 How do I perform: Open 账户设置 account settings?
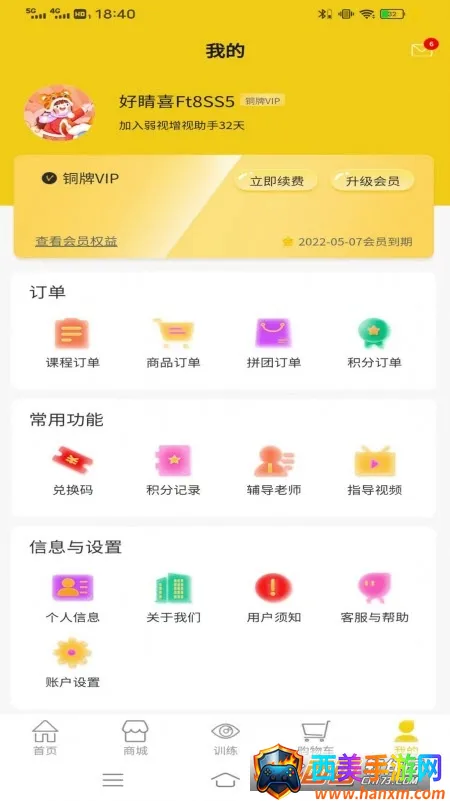pos(73,663)
